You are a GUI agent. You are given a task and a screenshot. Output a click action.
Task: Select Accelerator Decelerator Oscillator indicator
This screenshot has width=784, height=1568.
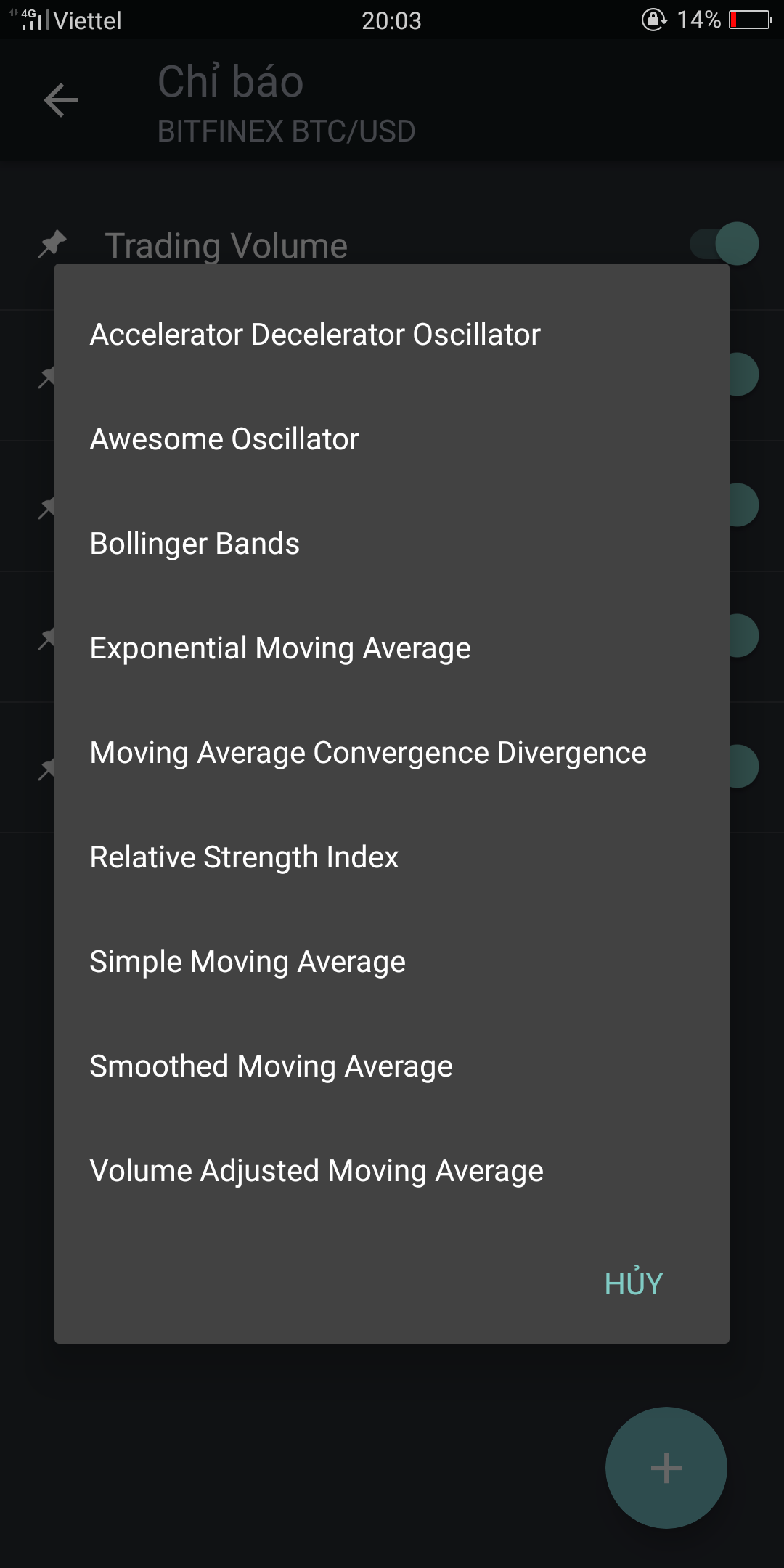[x=315, y=335]
